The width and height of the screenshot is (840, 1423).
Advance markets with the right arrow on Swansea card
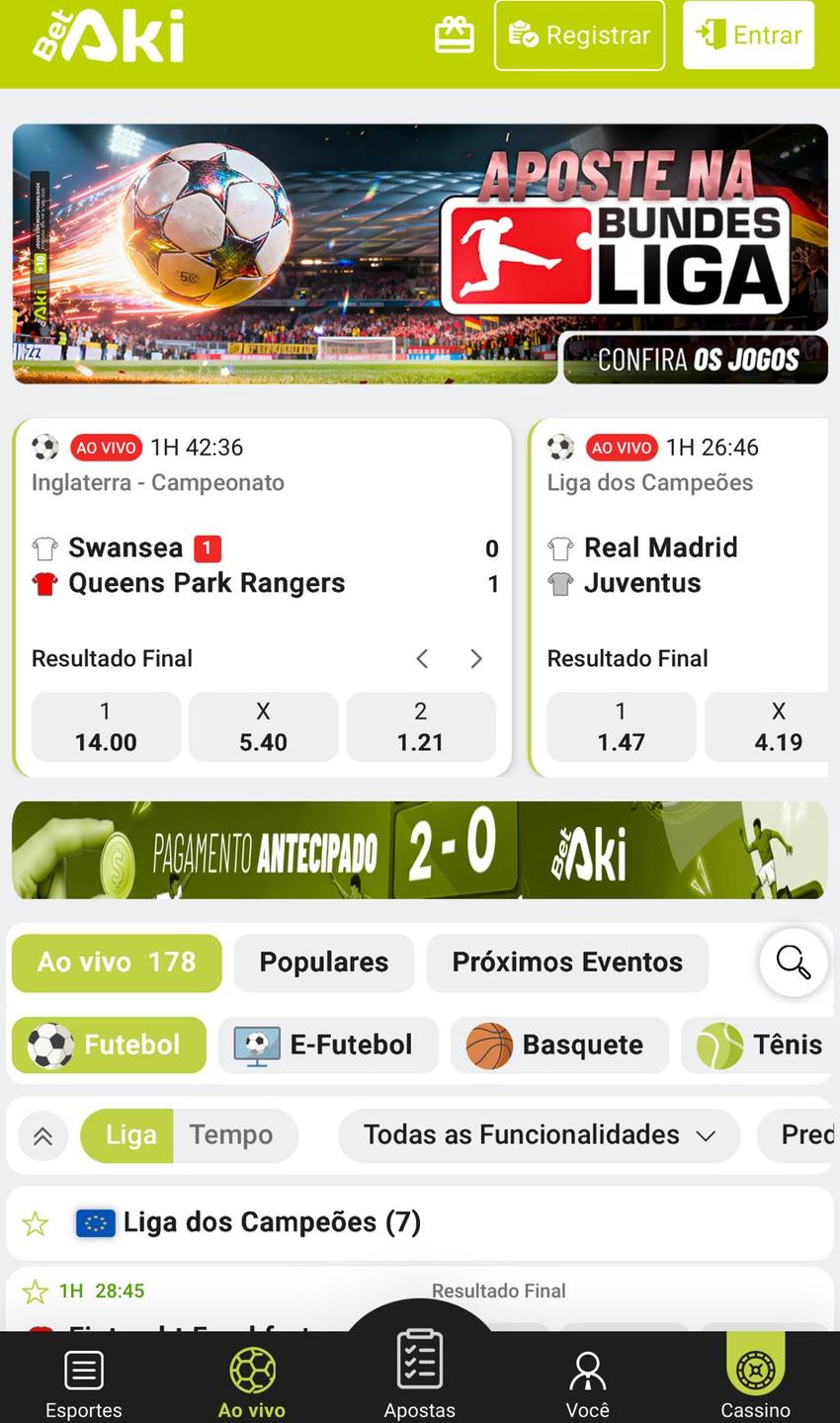[475, 658]
